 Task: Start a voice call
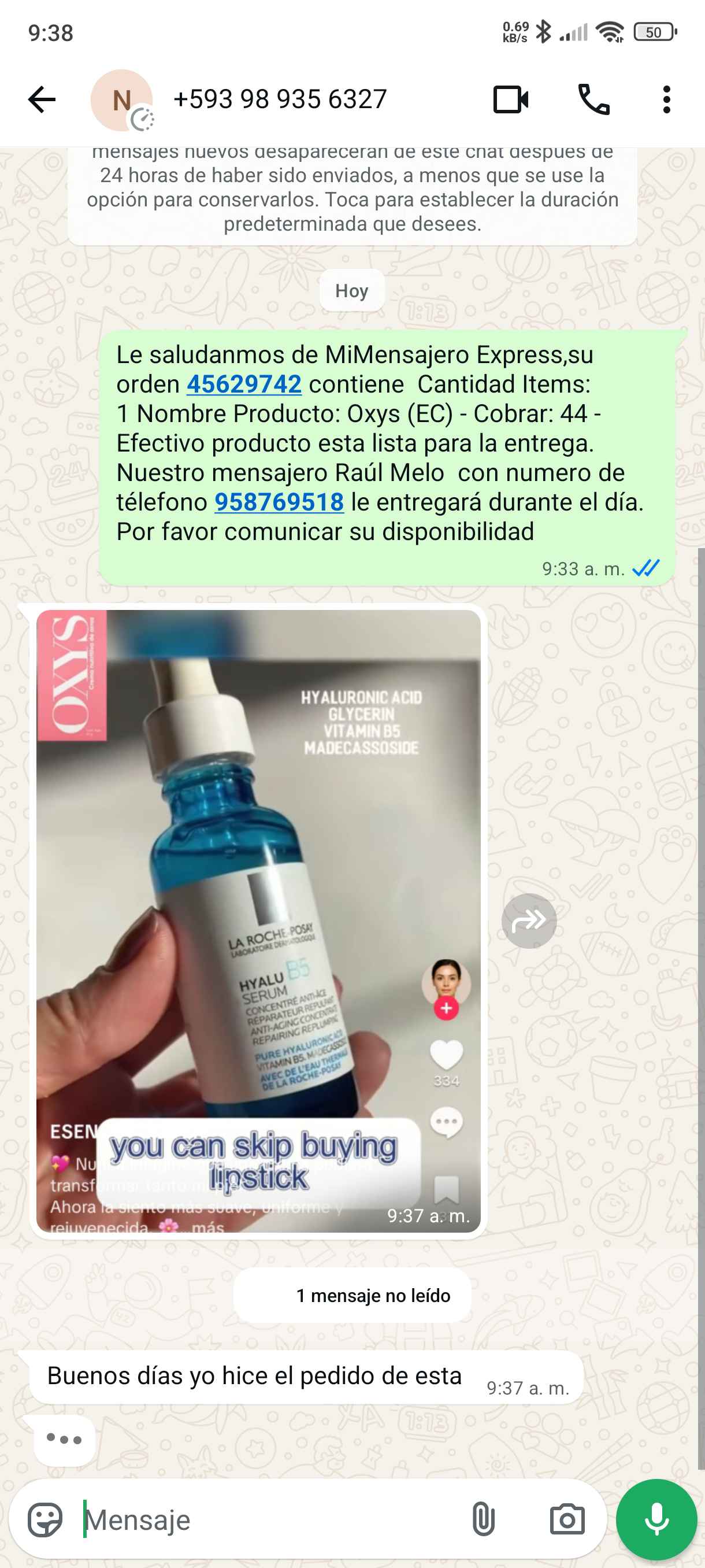[593, 100]
